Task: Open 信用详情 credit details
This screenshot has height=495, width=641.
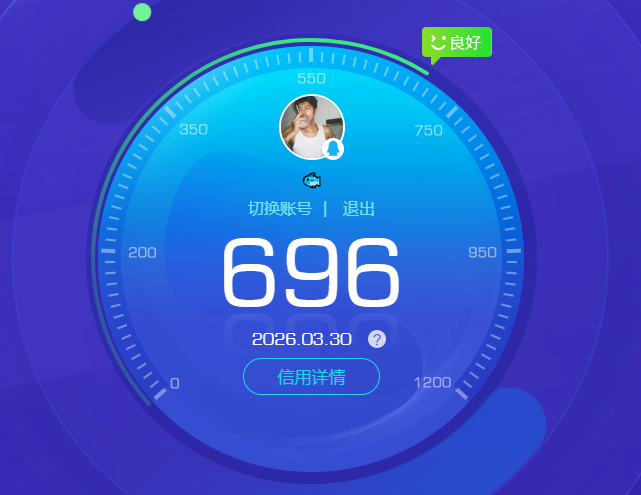Action: pyautogui.click(x=311, y=377)
